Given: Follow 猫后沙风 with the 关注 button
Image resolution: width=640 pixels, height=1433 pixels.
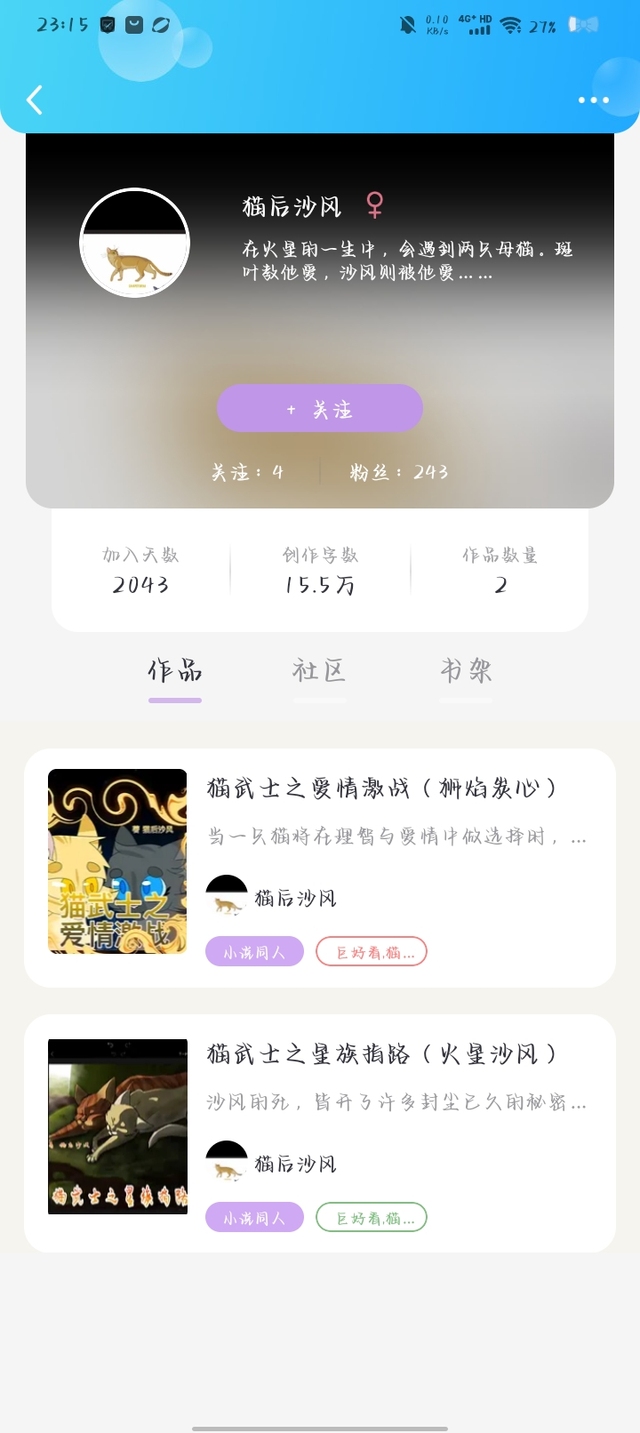Looking at the screenshot, I should coord(320,409).
